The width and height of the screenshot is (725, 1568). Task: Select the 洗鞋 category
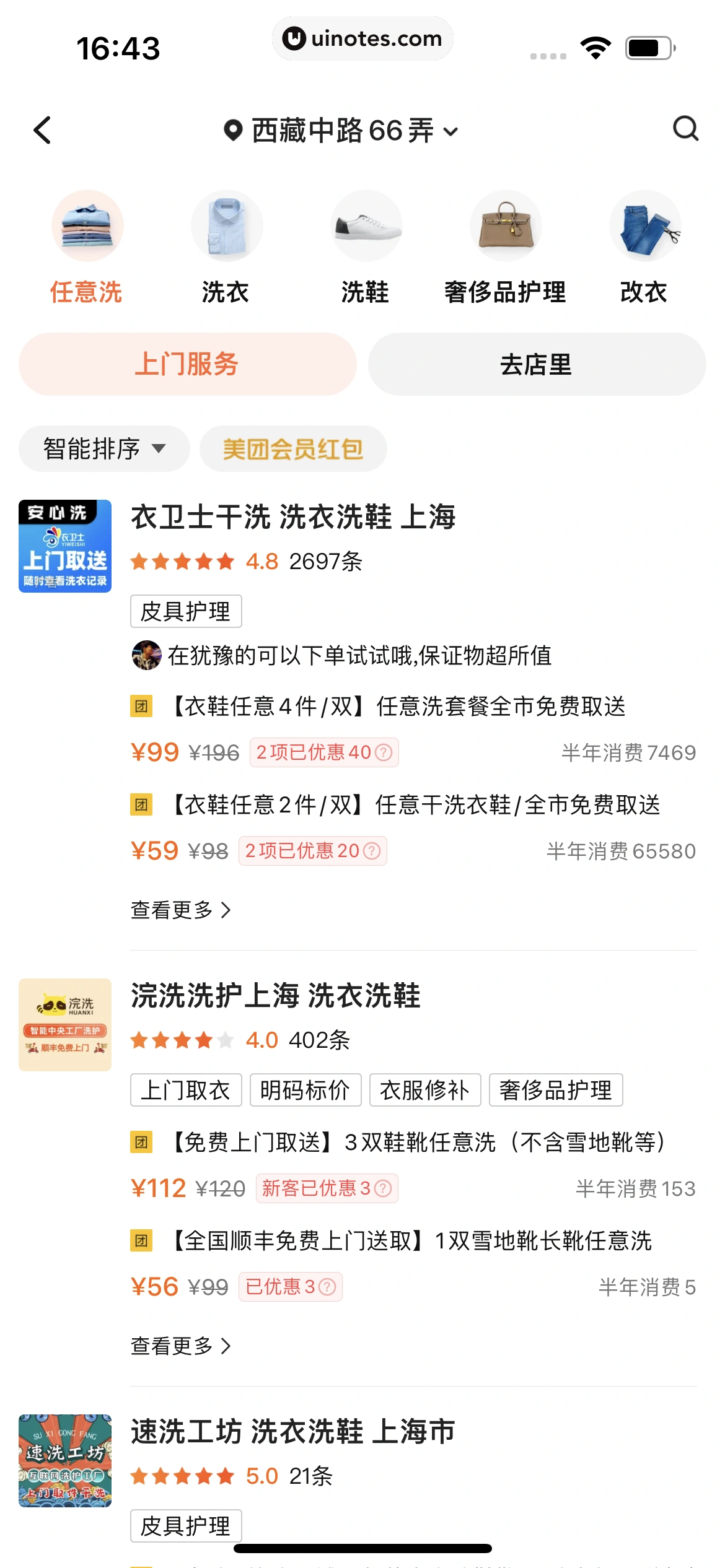coord(366,248)
